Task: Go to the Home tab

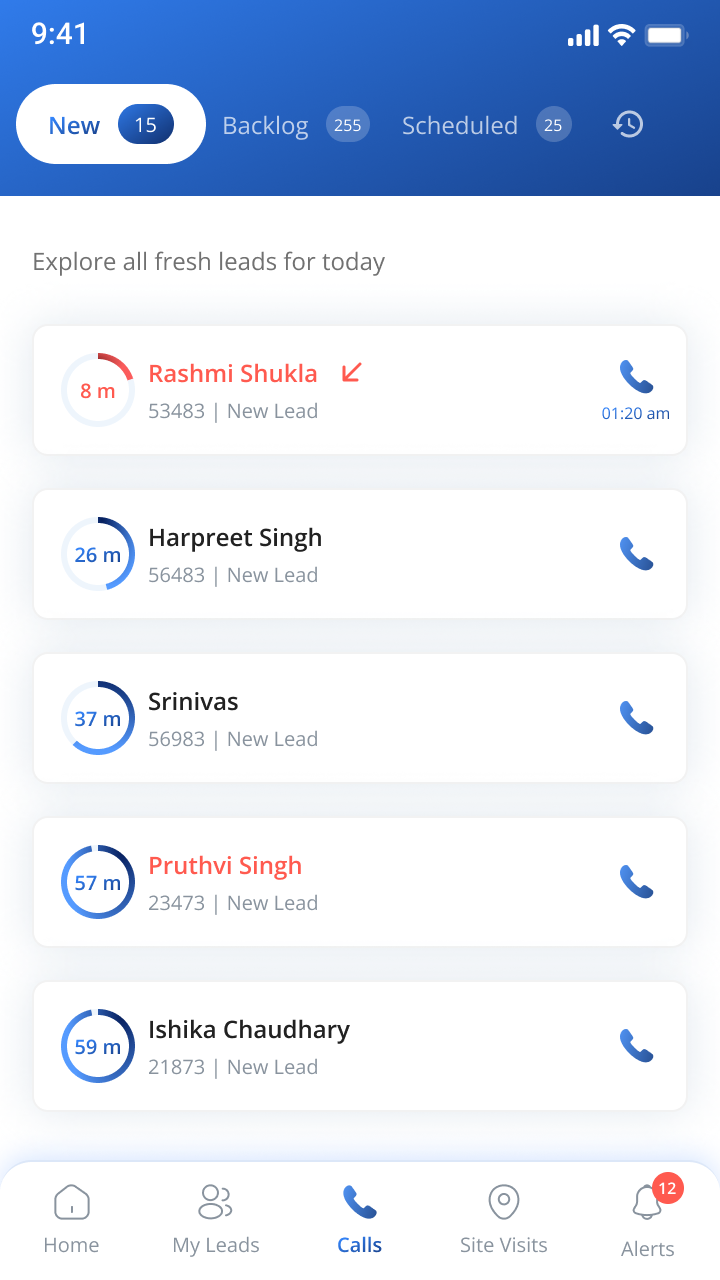Action: 72,1220
